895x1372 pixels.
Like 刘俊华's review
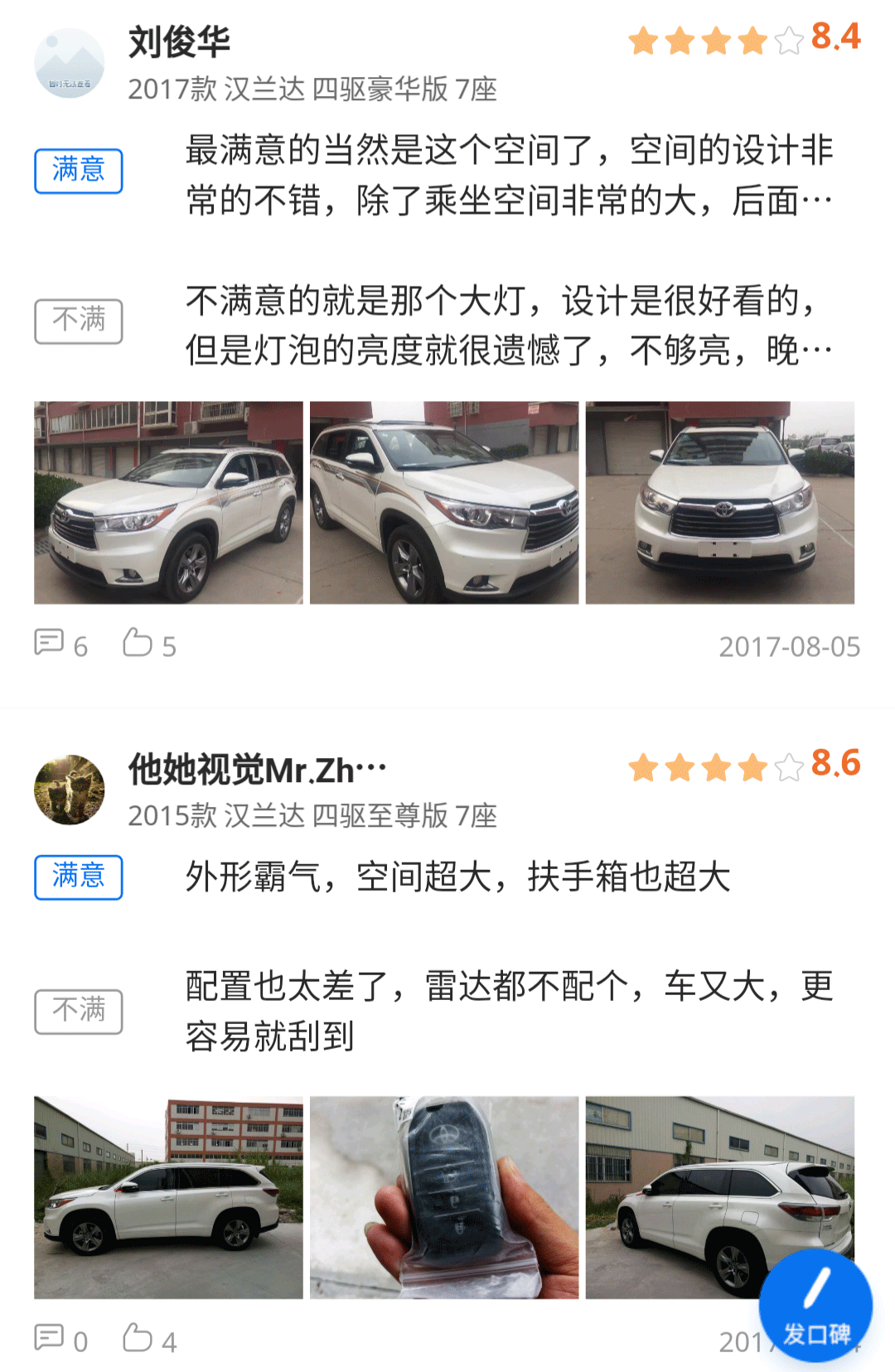[149, 645]
